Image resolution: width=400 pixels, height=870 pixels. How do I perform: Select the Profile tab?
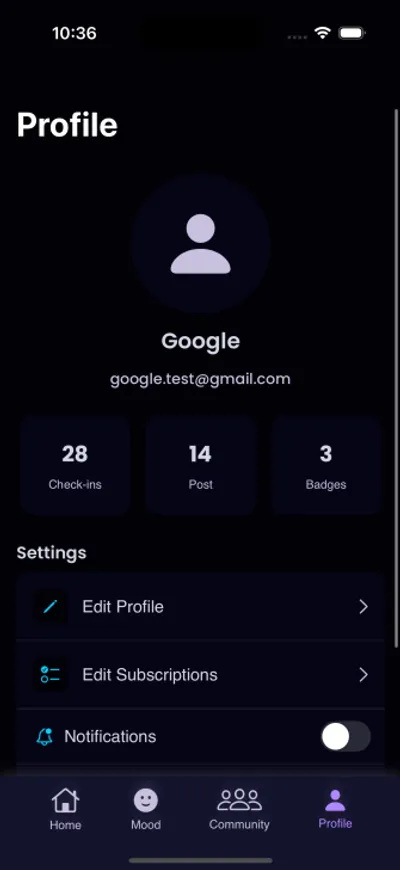point(335,809)
